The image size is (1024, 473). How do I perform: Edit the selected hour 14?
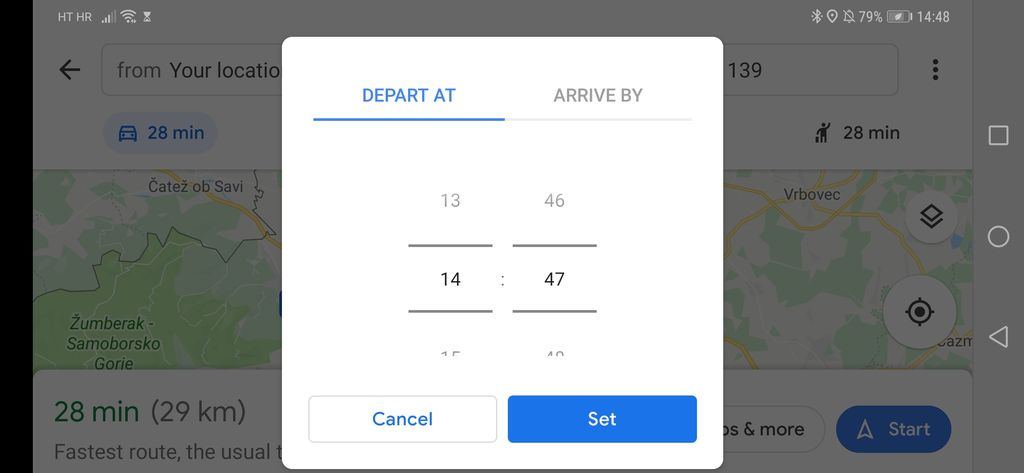click(x=450, y=279)
